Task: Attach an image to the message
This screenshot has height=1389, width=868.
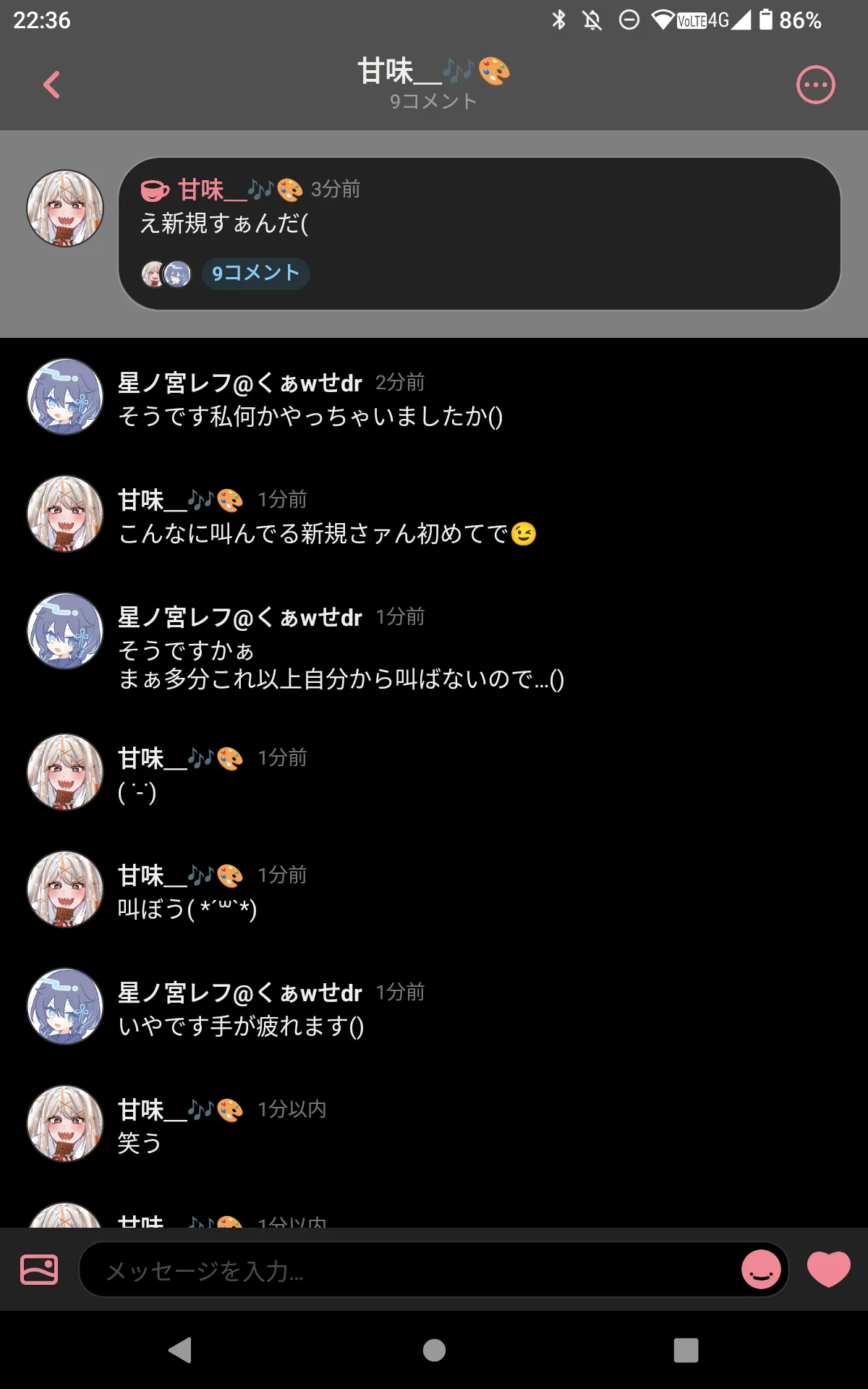Action: coord(39,1270)
